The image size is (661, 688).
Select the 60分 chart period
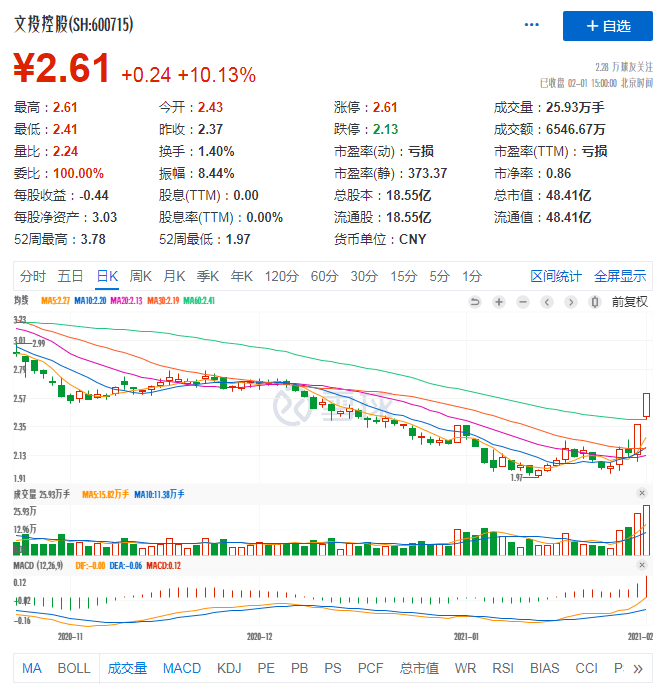324,276
